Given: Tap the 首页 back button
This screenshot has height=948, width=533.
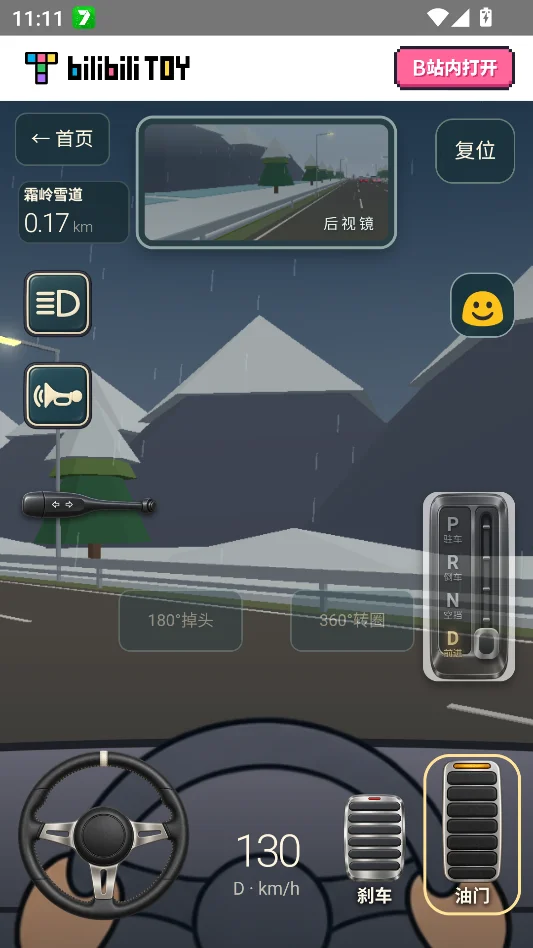Looking at the screenshot, I should click(62, 139).
